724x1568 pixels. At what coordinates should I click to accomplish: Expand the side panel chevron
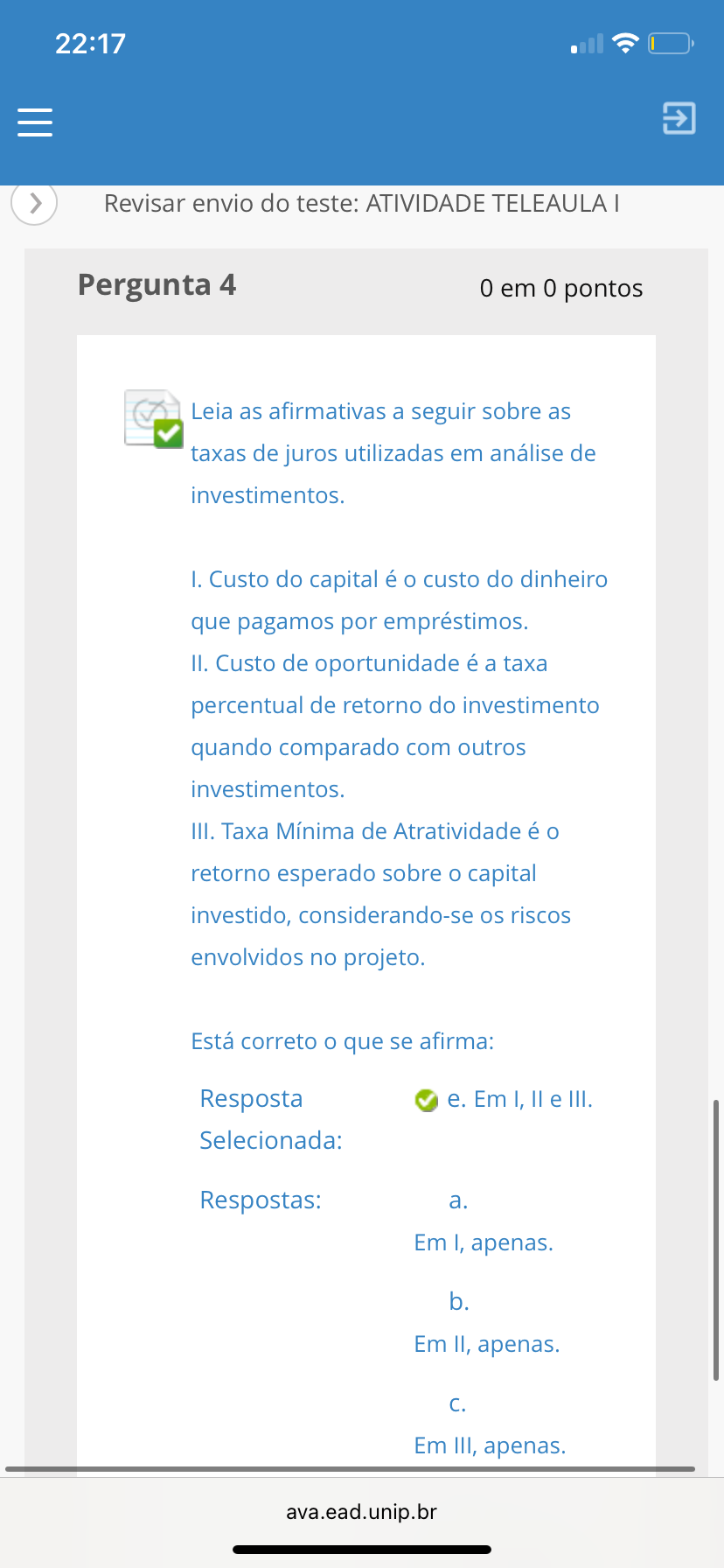35,204
